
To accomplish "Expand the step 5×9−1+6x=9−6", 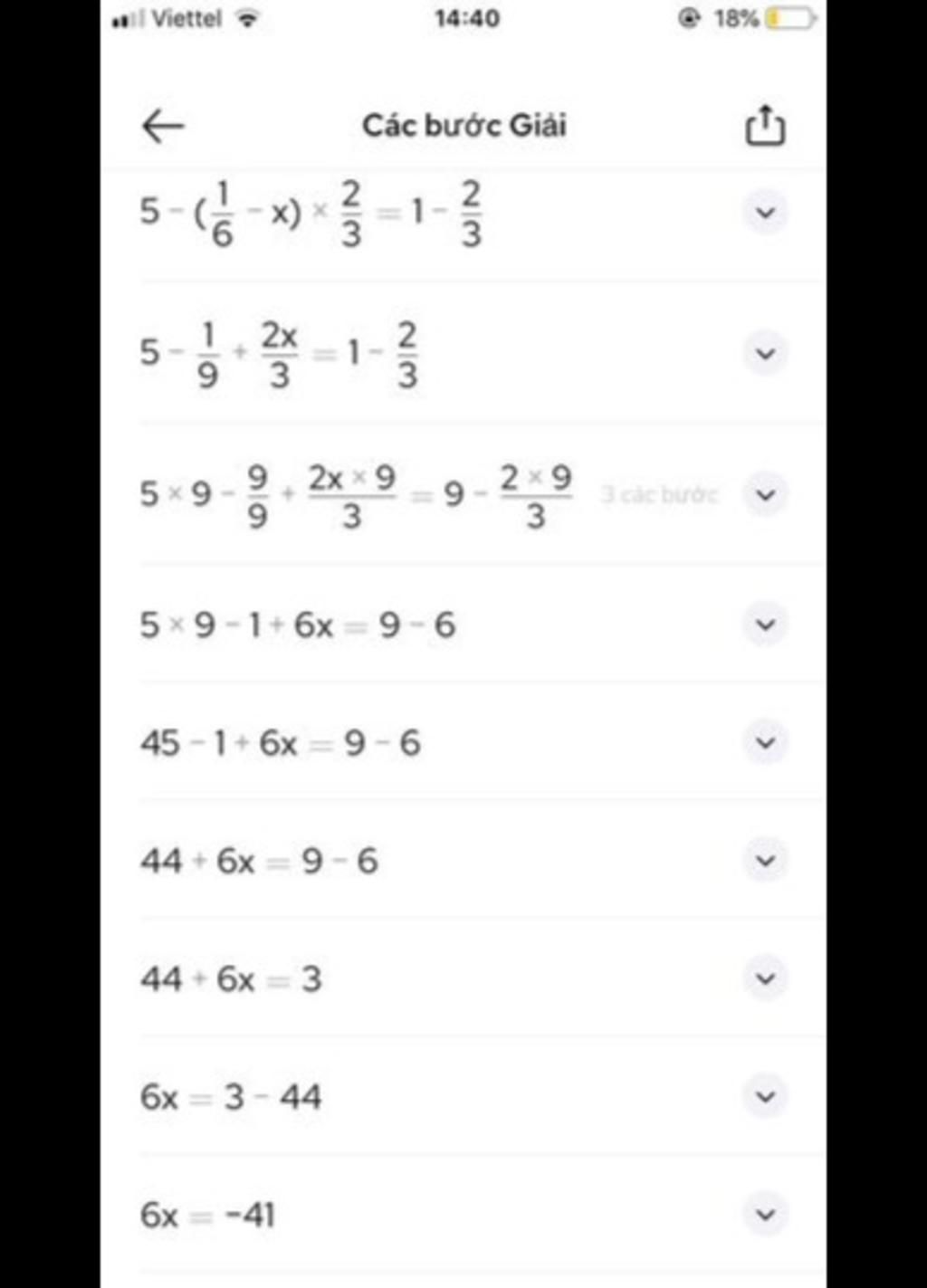I will (x=765, y=625).
